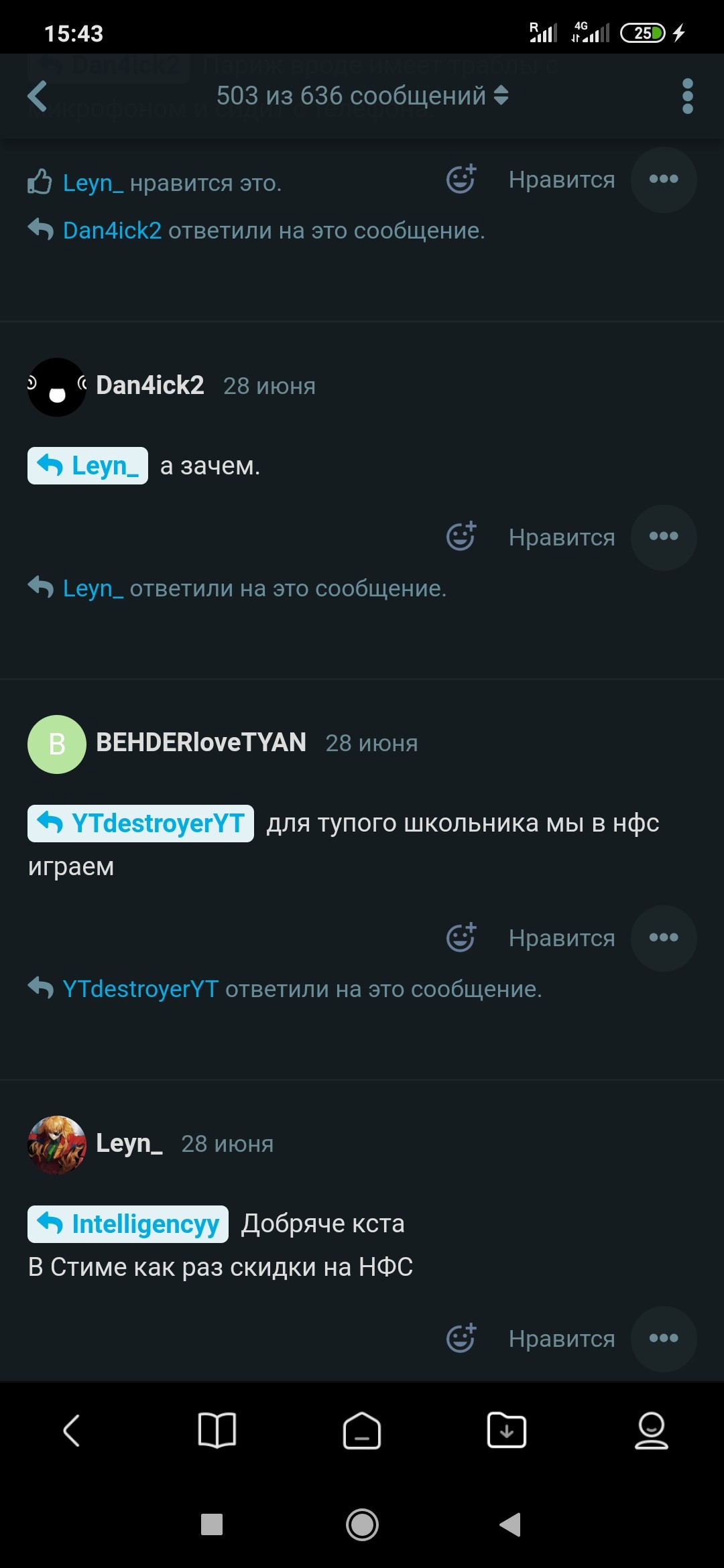This screenshot has width=724, height=1568.
Task: Like Leyn_'s message about NFS discounts
Action: pyautogui.click(x=561, y=1339)
